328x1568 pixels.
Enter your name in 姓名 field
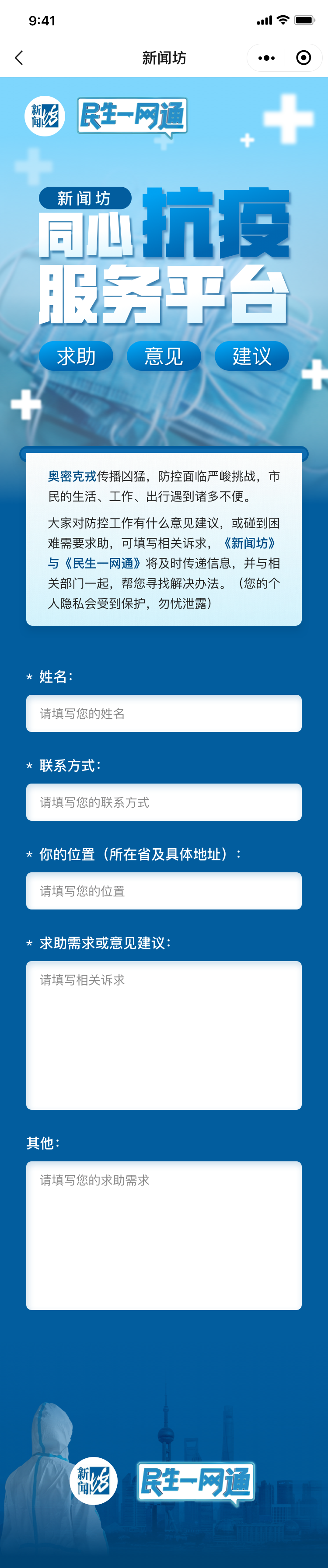tap(164, 714)
